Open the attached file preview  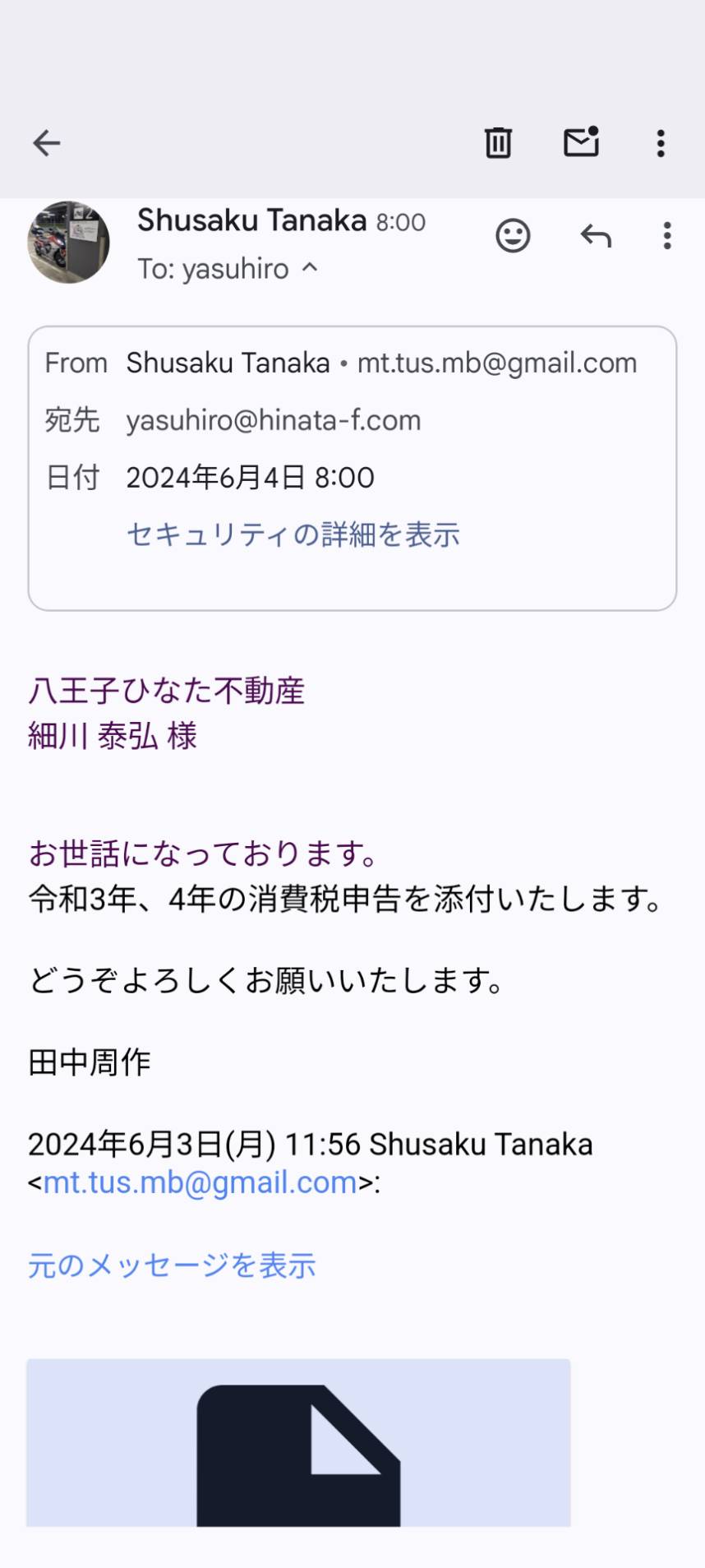coord(298,1443)
